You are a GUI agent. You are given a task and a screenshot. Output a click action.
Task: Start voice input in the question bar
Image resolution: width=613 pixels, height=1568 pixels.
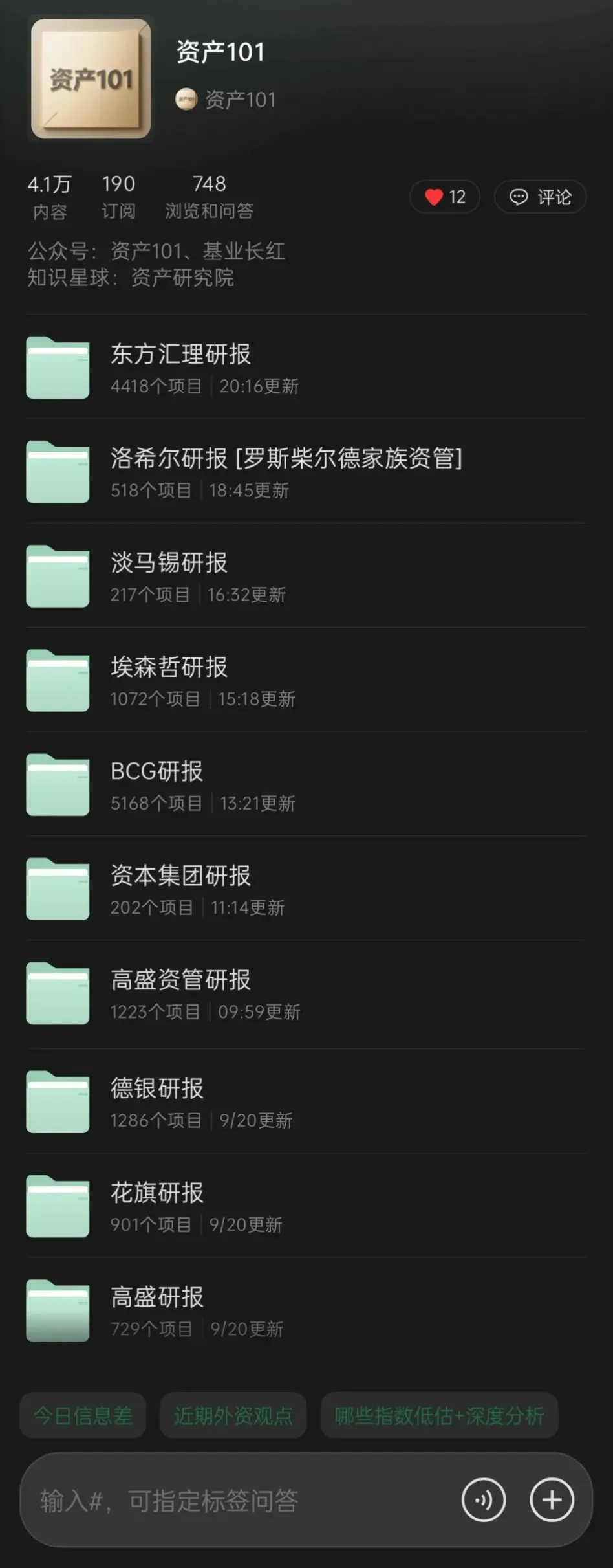[x=484, y=1500]
